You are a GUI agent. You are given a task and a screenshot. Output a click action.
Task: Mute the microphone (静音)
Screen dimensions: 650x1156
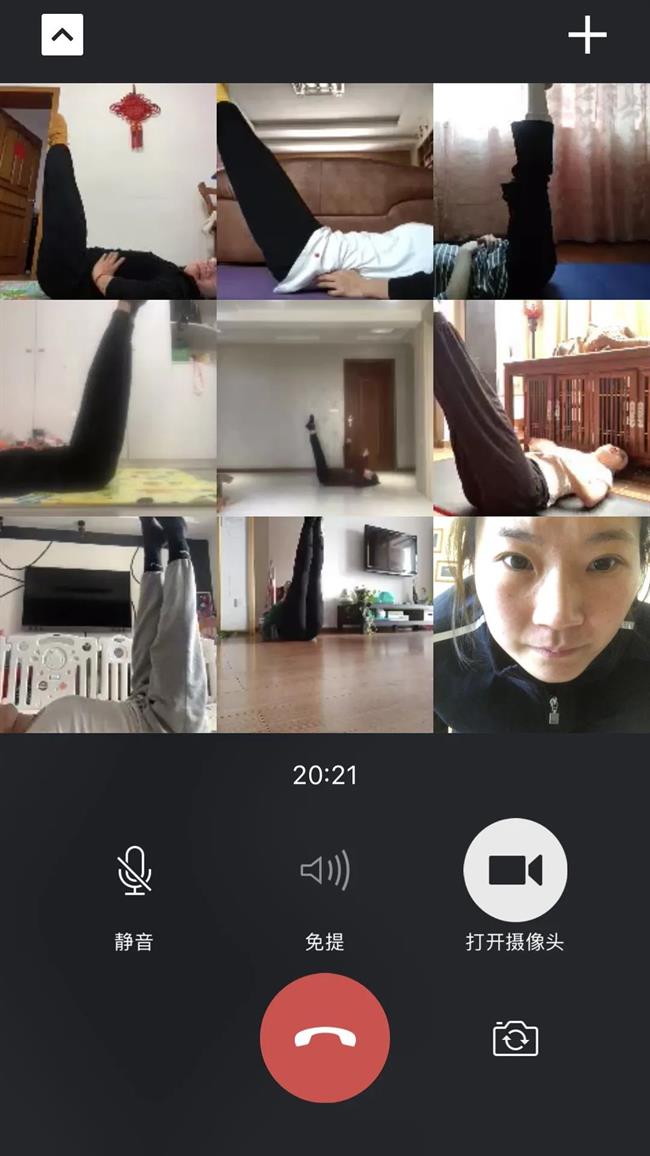click(134, 870)
